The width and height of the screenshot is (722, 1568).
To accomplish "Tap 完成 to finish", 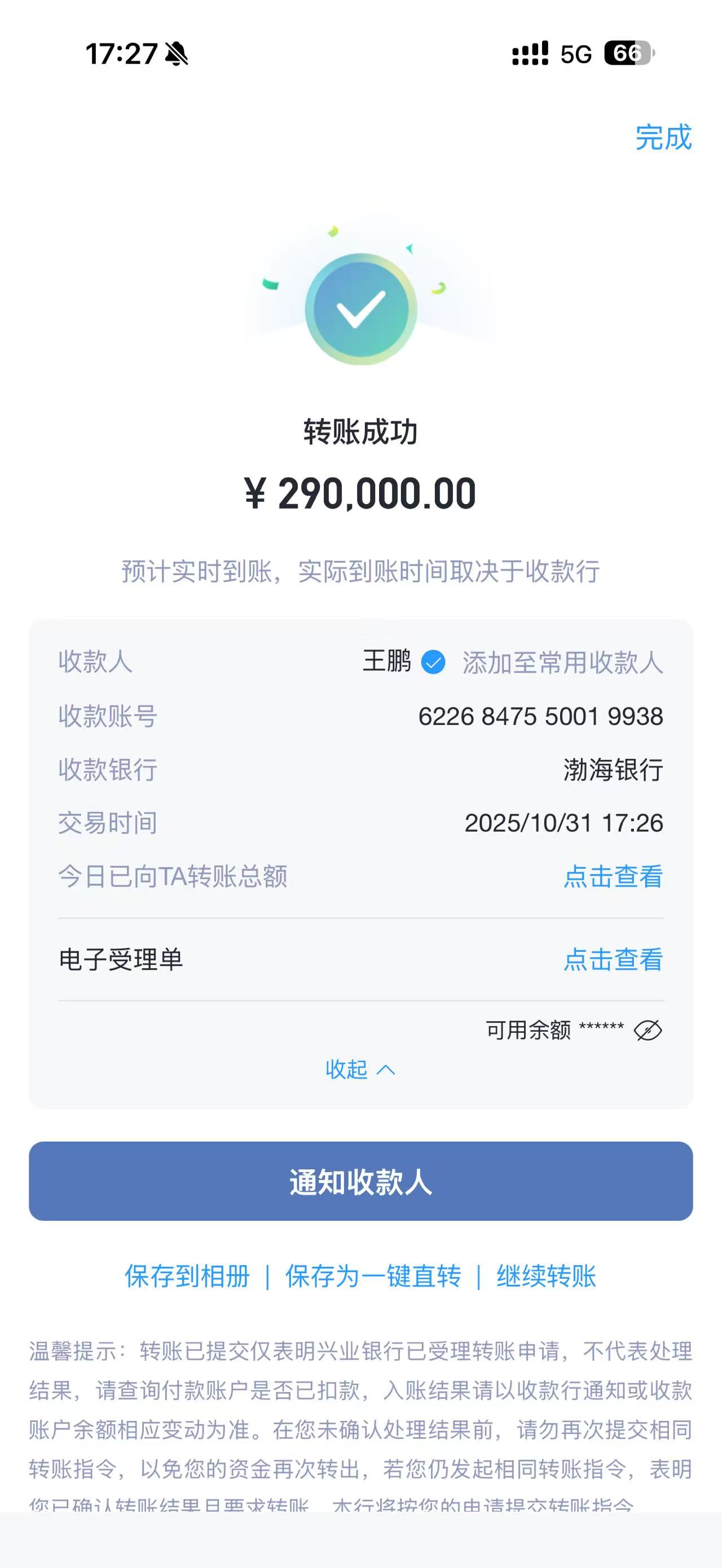I will click(x=663, y=137).
